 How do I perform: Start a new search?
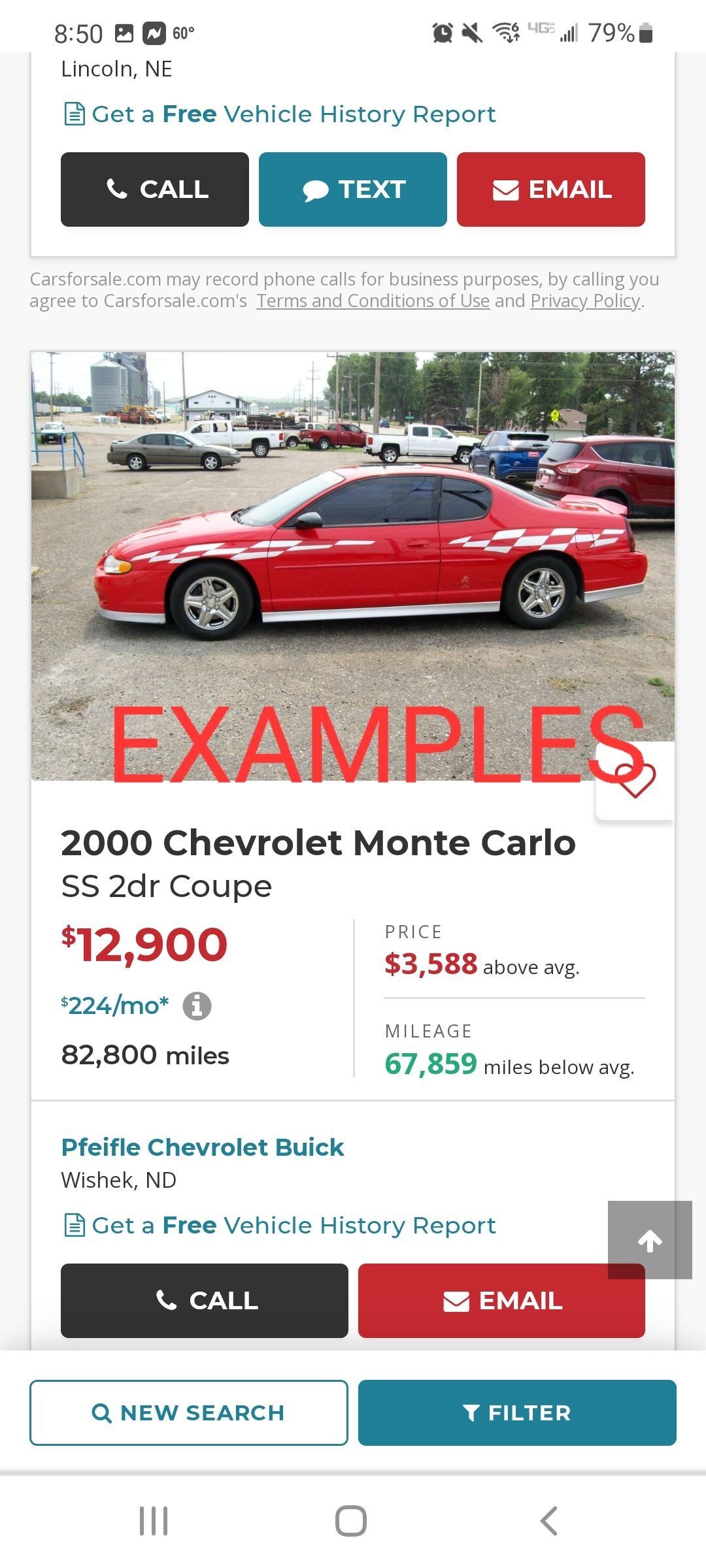(x=188, y=1413)
